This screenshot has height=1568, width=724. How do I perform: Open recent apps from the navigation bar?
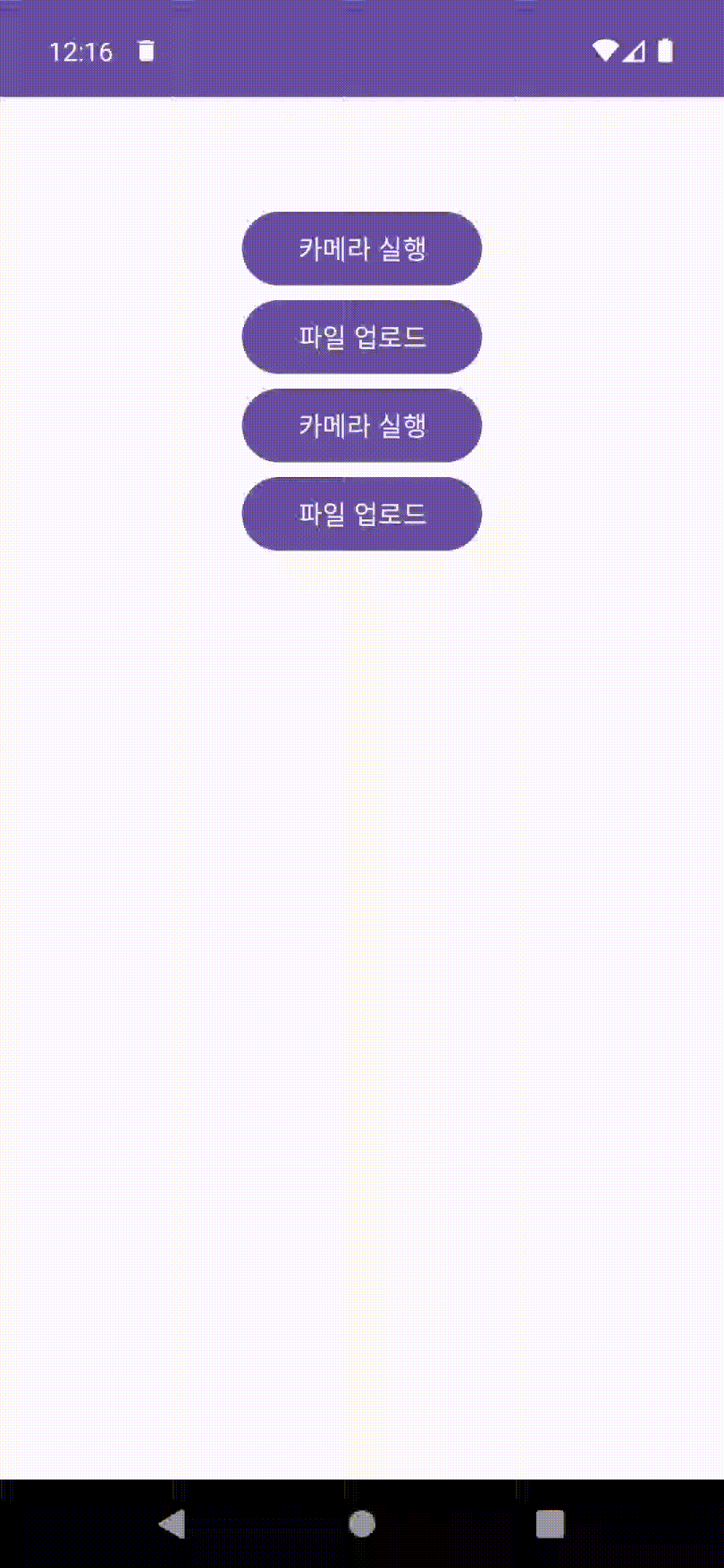pos(550,1523)
